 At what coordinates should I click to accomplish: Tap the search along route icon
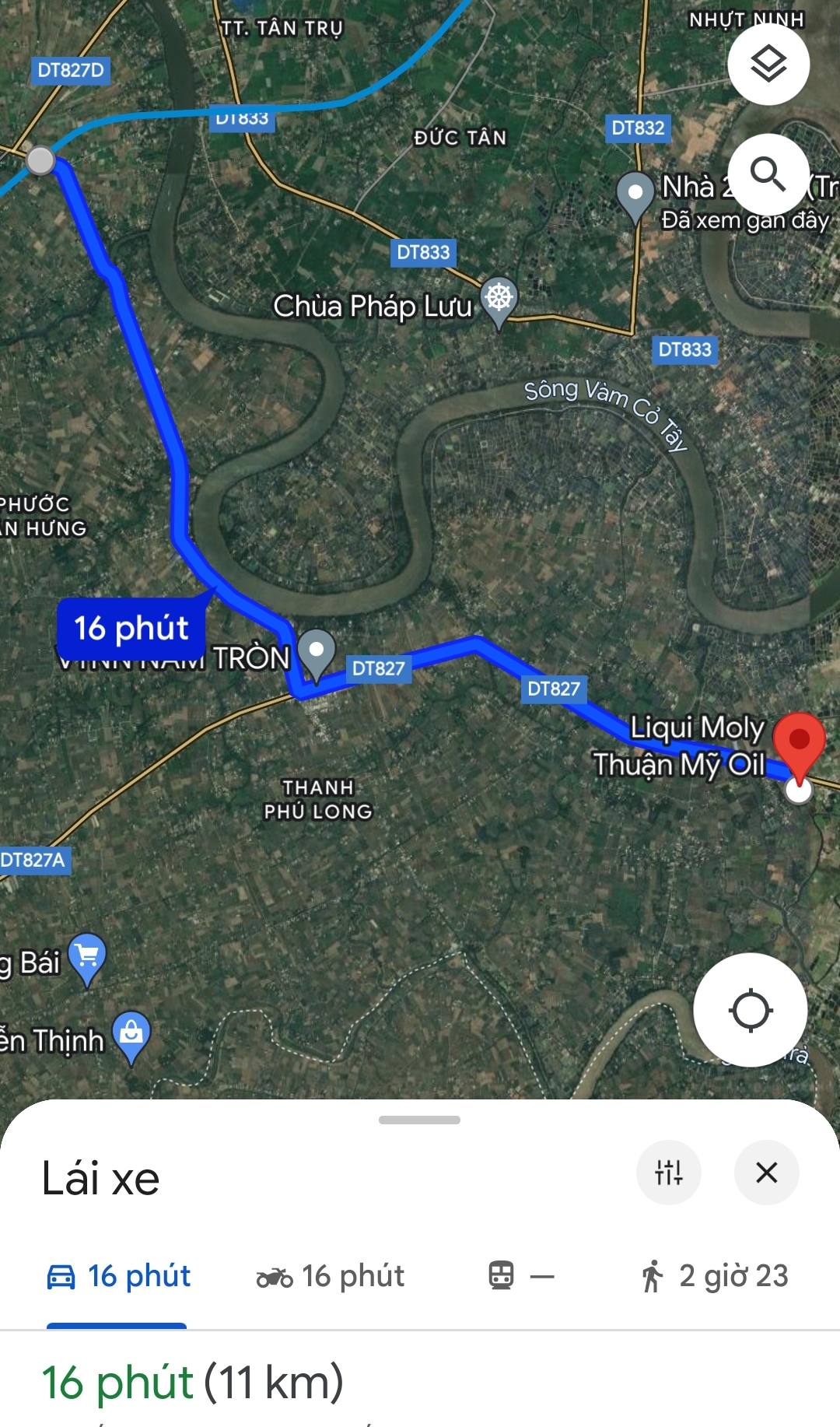(768, 174)
